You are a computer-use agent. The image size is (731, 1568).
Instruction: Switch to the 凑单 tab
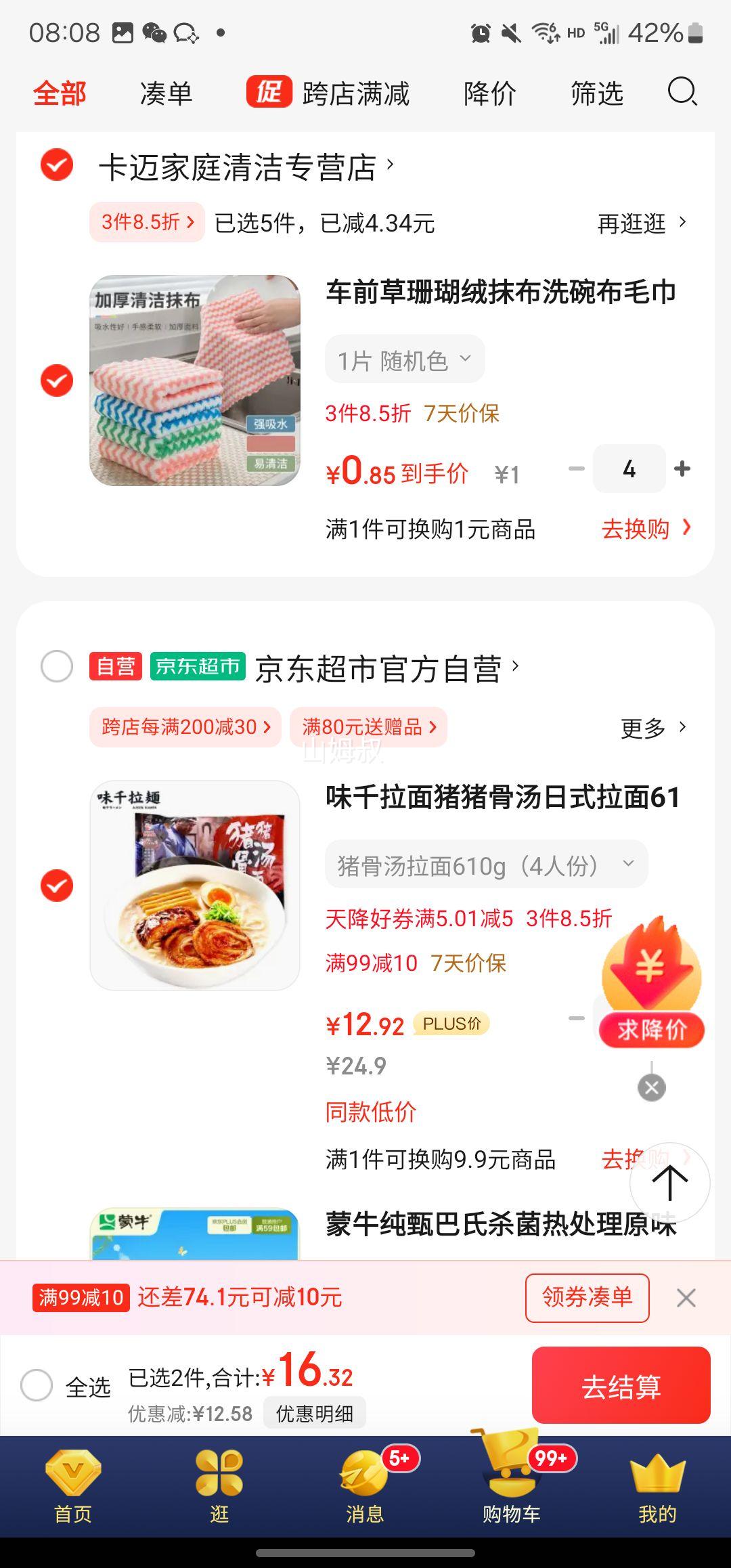click(x=166, y=93)
